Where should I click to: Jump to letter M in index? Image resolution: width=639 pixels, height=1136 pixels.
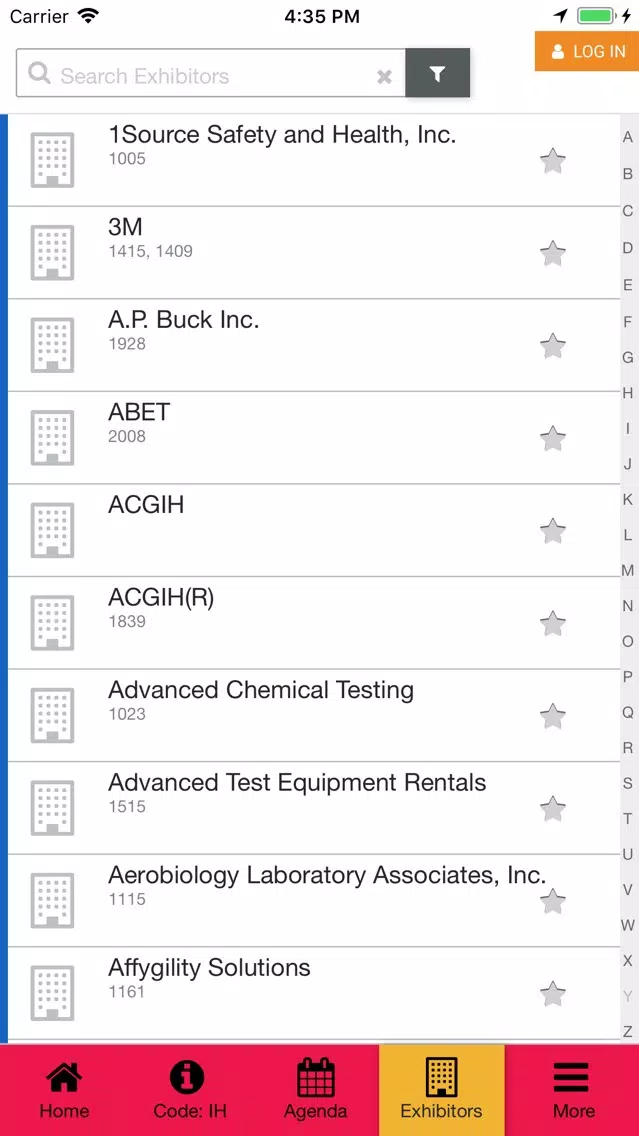(628, 571)
